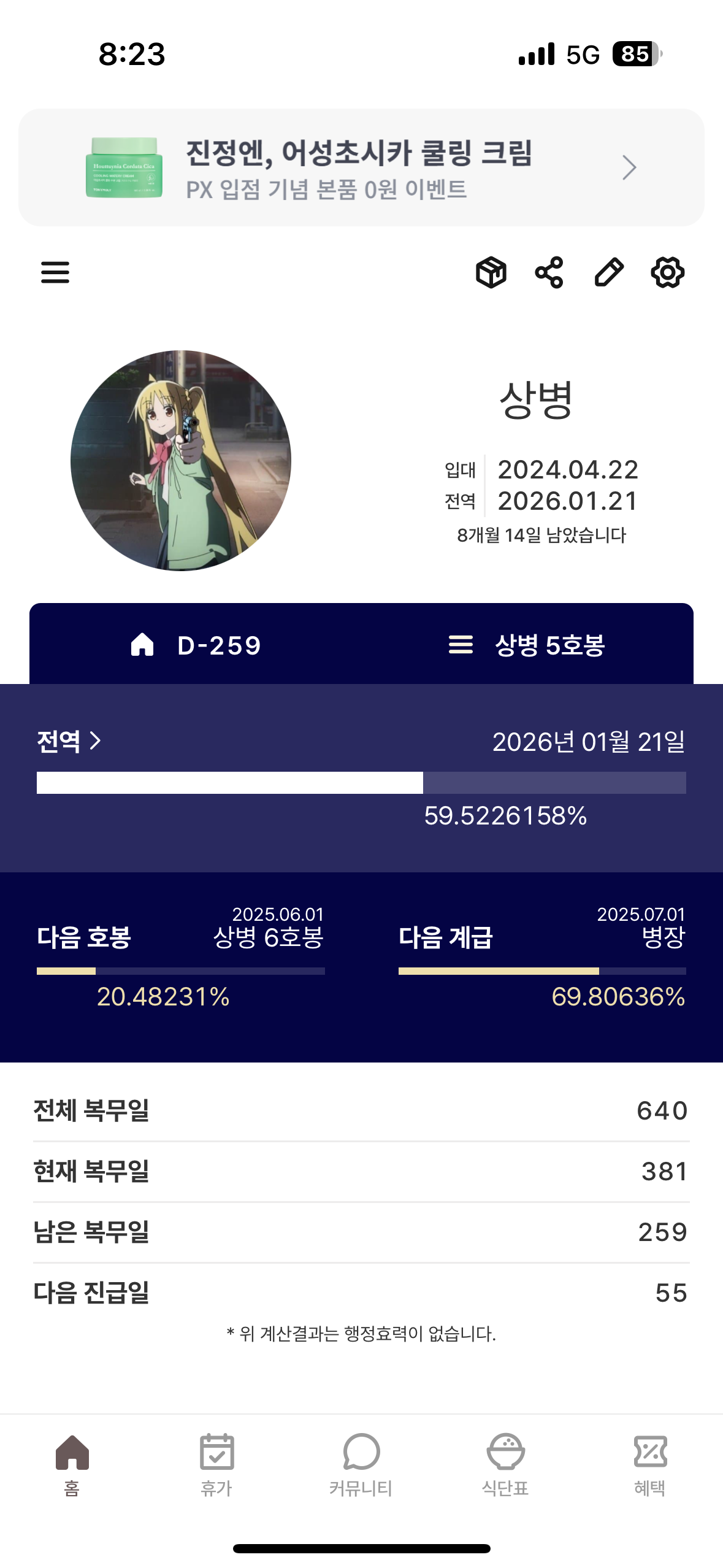The width and height of the screenshot is (723, 1568).
Task: Switch to the 식단표 tab
Action: pos(505,1465)
